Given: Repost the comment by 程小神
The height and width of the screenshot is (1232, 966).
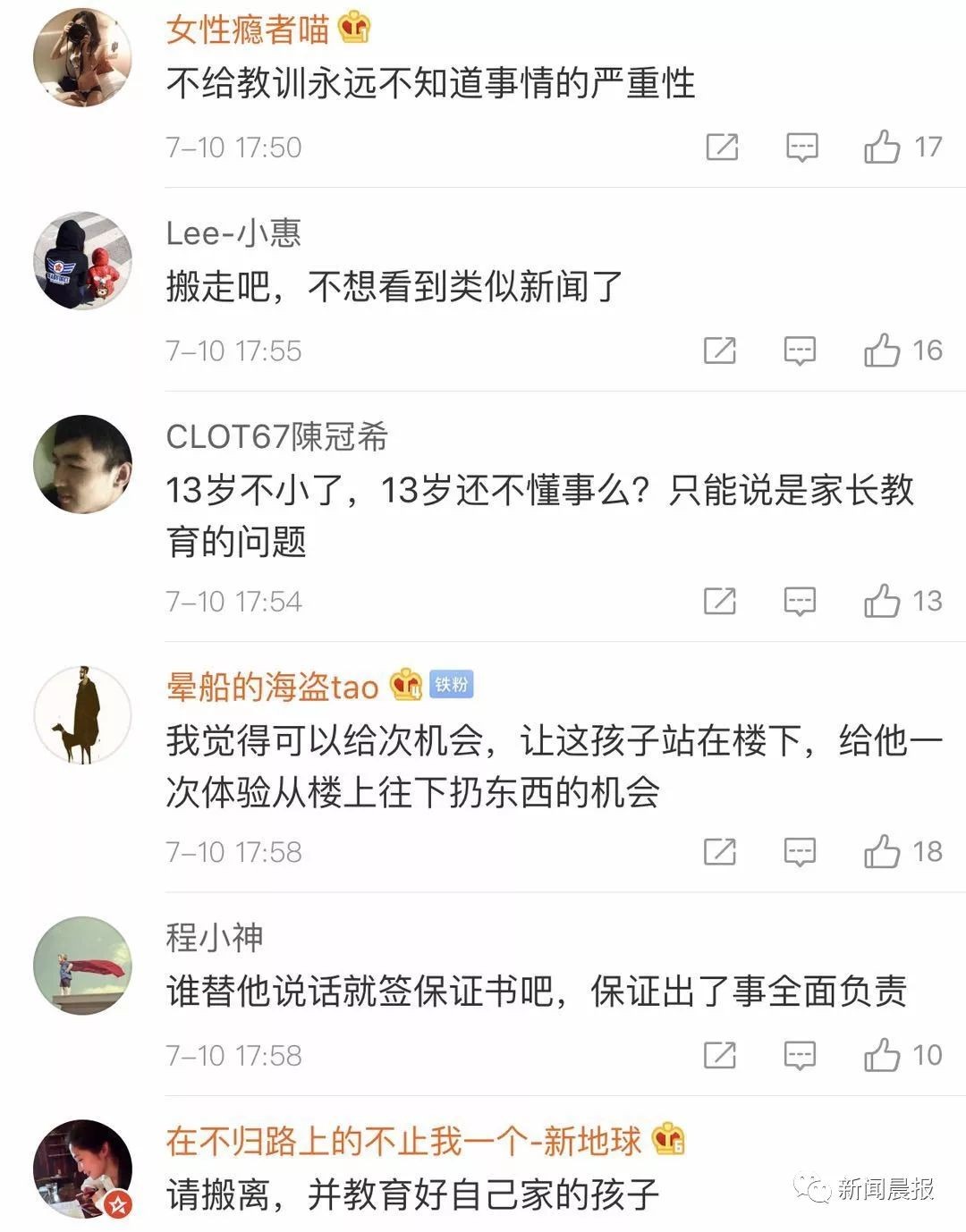Looking at the screenshot, I should coord(720,1055).
